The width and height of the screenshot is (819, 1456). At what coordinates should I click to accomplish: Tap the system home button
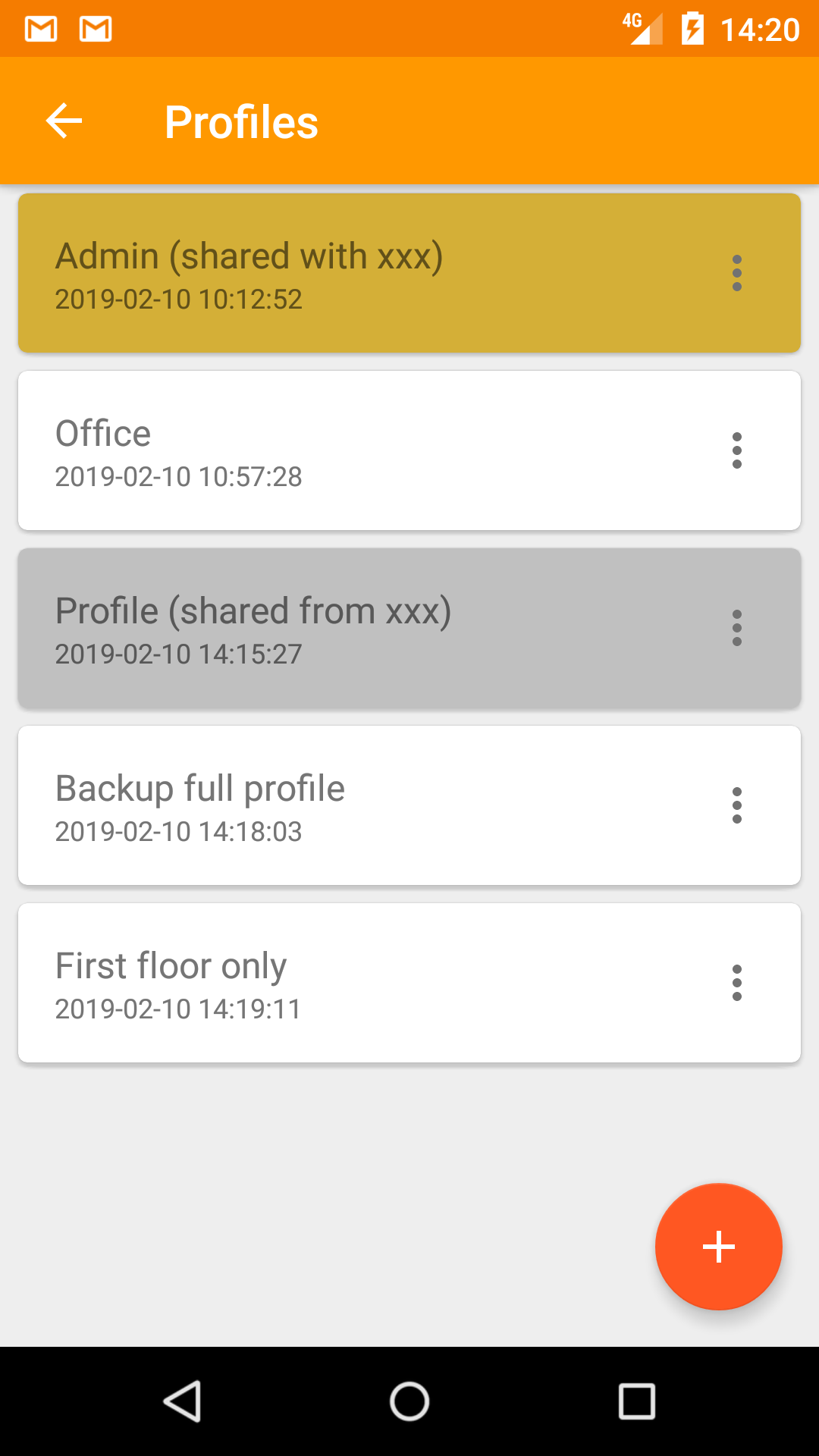click(409, 1401)
